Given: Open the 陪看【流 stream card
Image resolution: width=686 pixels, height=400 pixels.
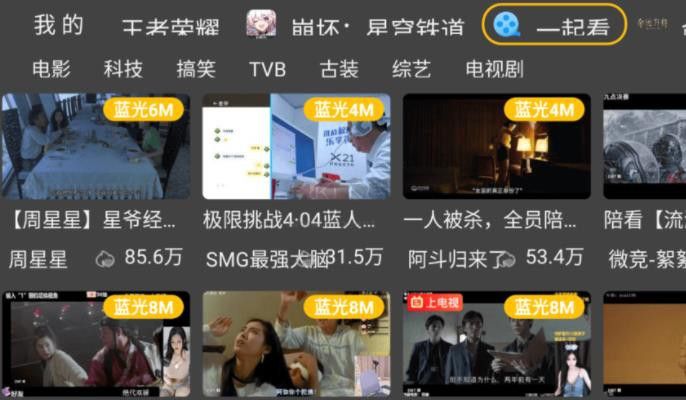Looking at the screenshot, I should point(645,147).
